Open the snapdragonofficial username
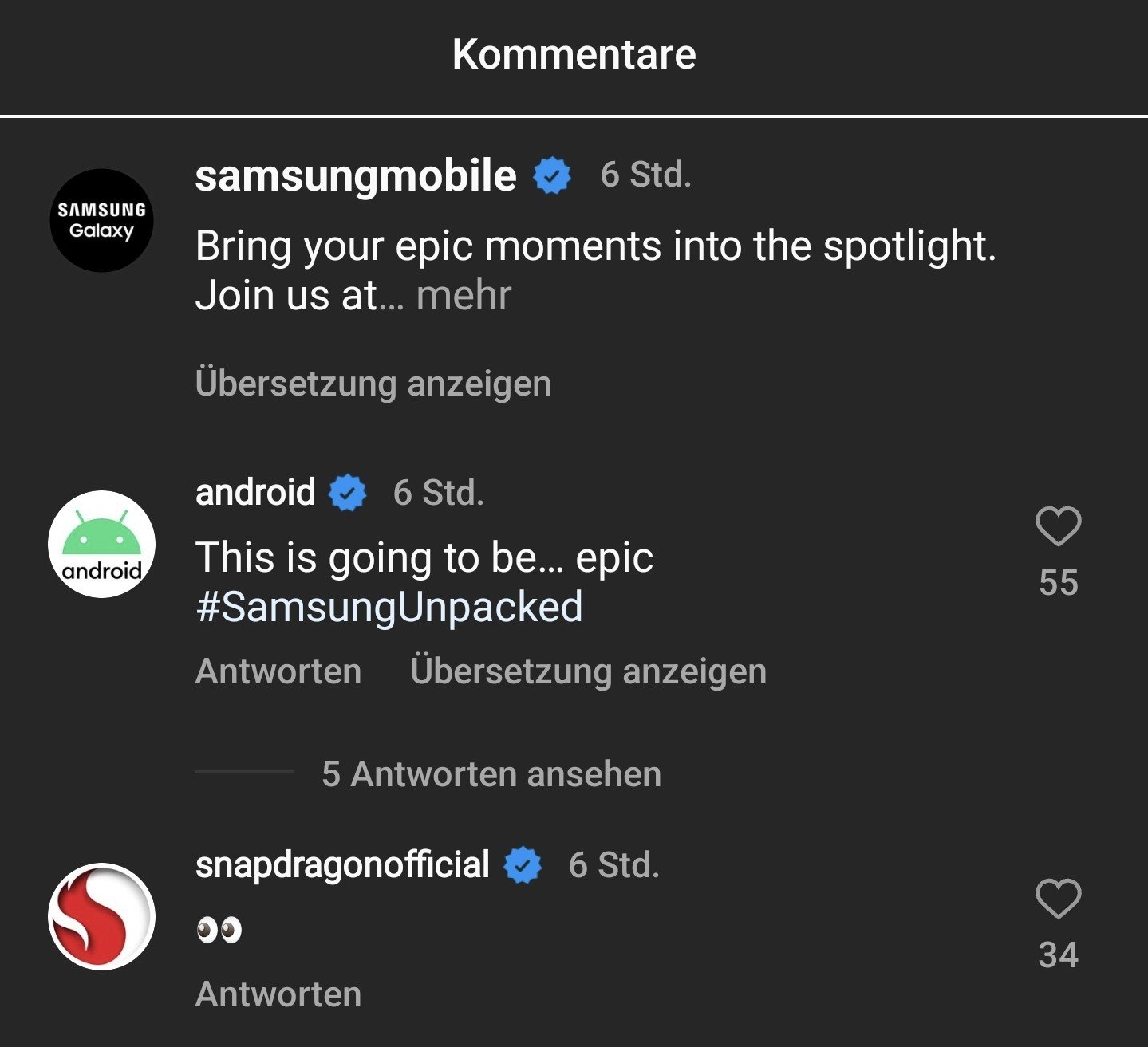The image size is (1148, 1047). coord(342,864)
